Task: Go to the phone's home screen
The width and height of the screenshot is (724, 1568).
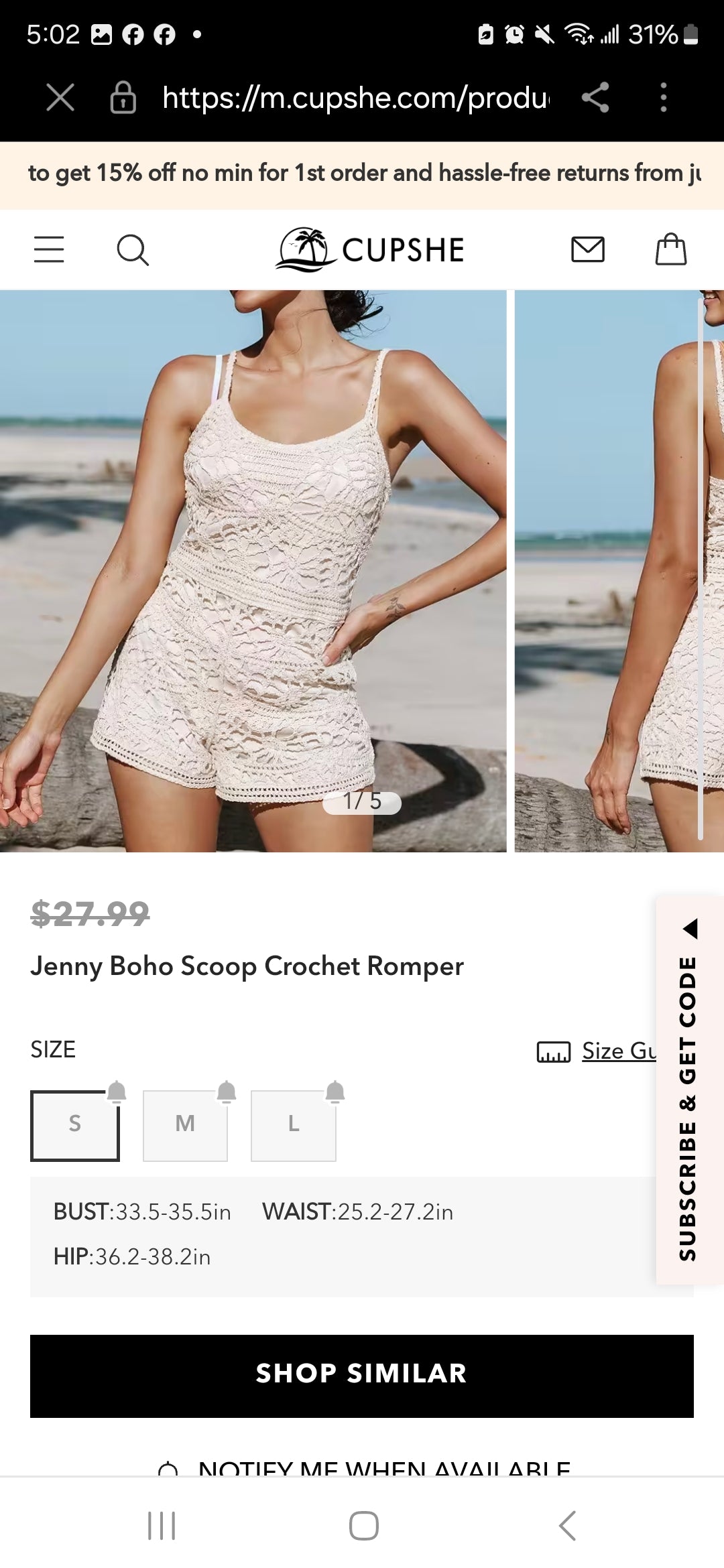Action: [x=363, y=1526]
